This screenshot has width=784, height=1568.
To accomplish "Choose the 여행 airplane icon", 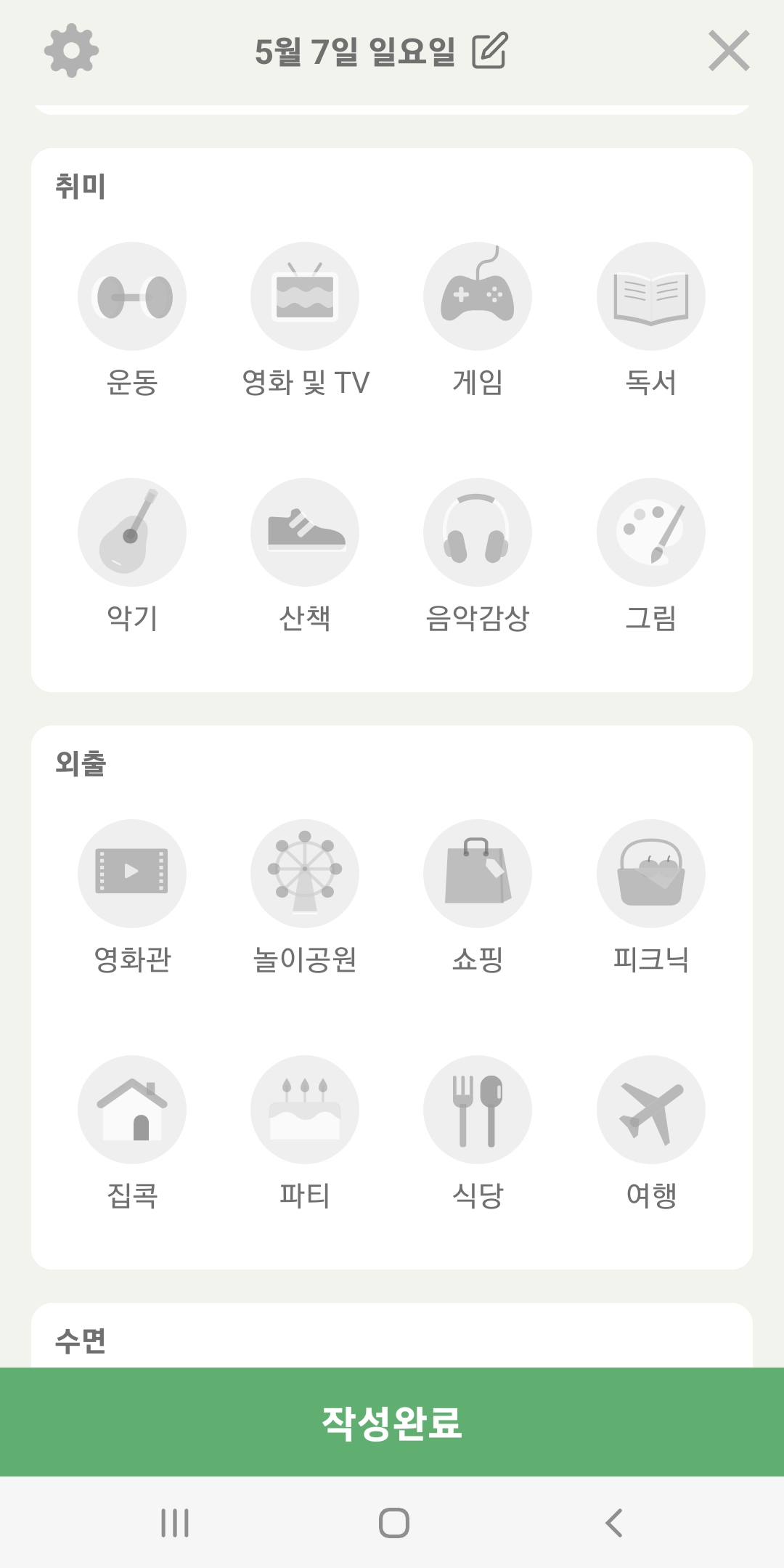I will 651,1110.
